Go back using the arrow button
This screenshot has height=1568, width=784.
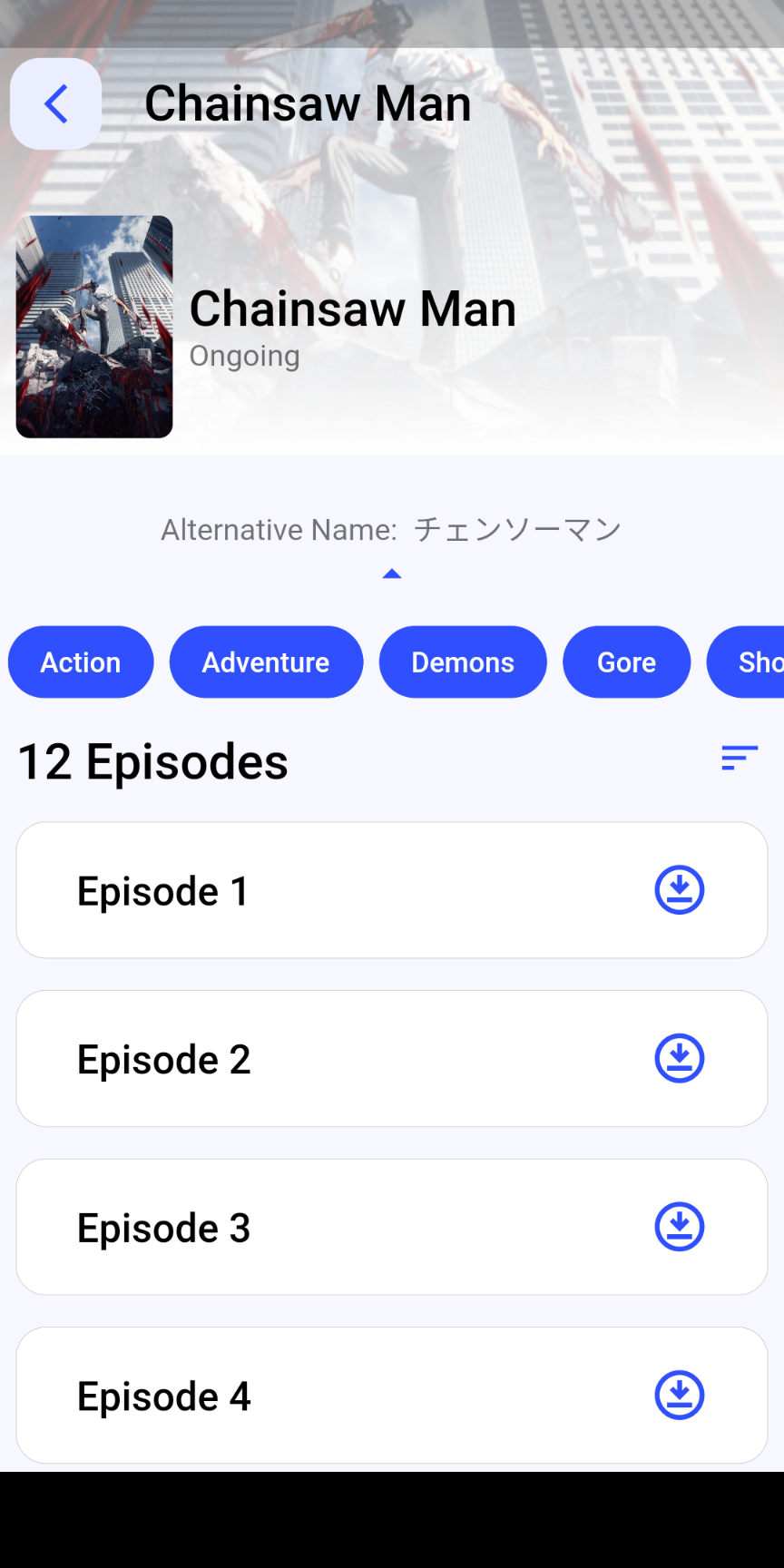pyautogui.click(x=55, y=103)
